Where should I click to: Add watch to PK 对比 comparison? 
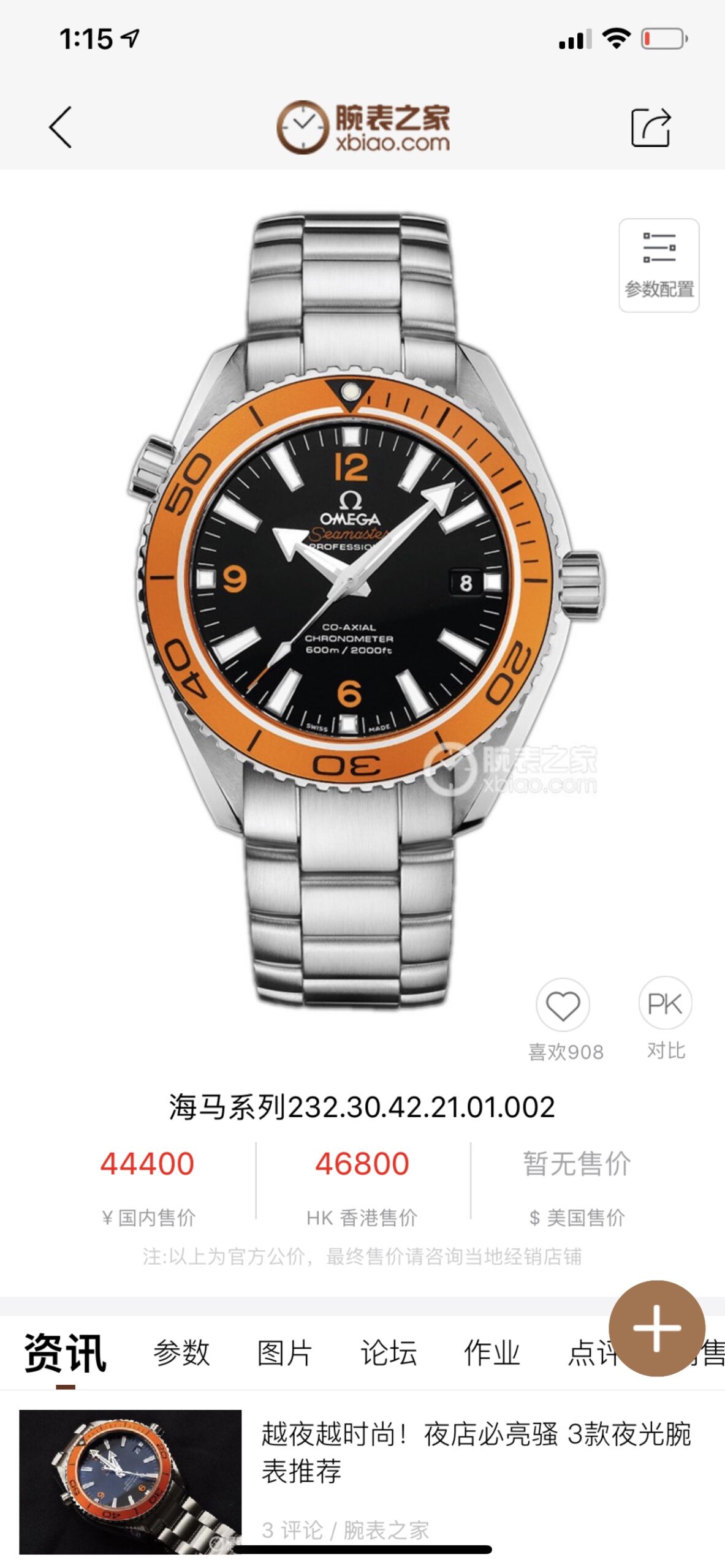coord(665,1004)
